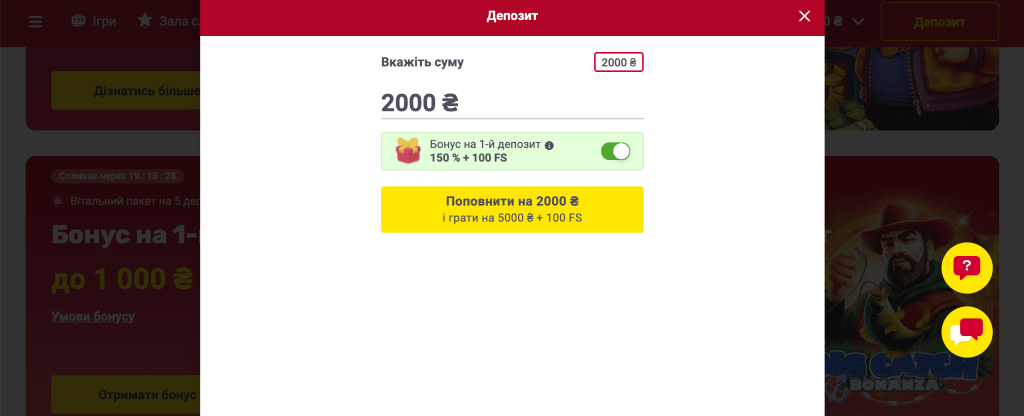Screen dimensions: 1024x416
Task: Open the Умови бонусу link
Action: tap(93, 317)
